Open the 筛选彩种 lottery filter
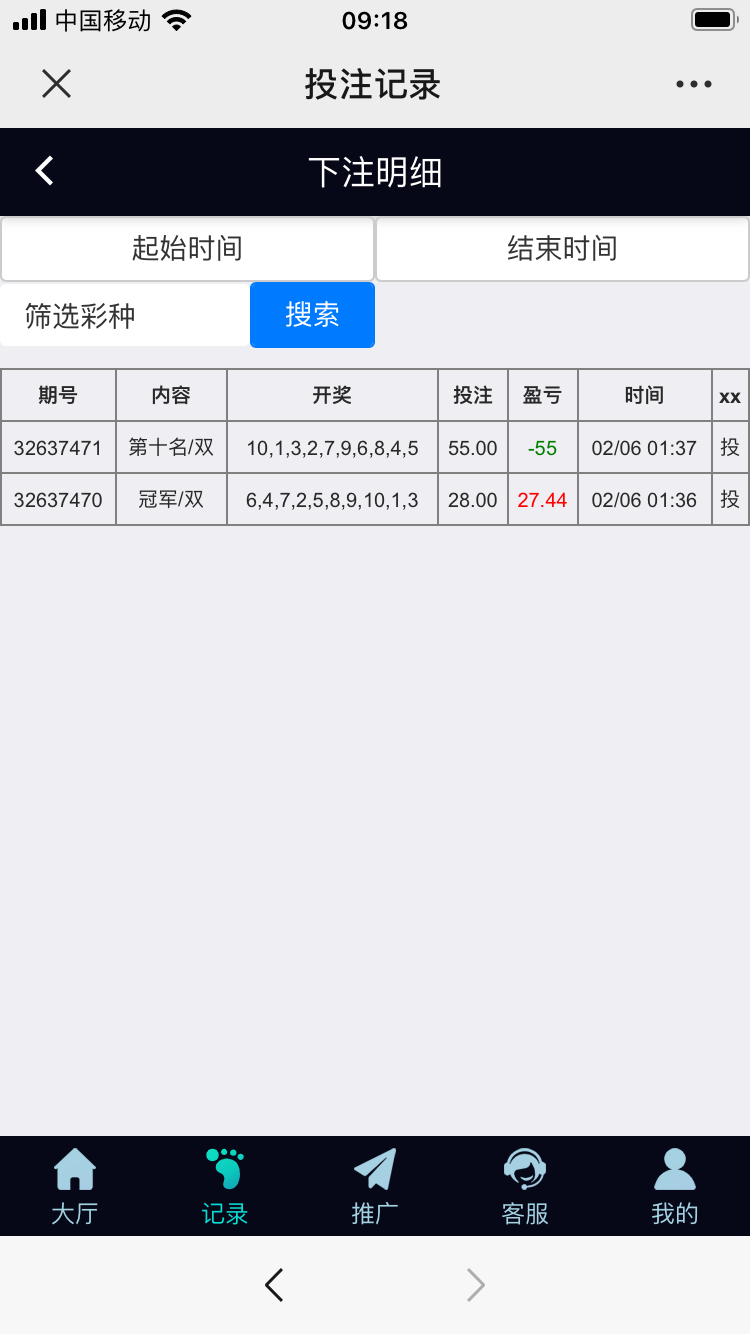This screenshot has width=750, height=1334. pyautogui.click(x=125, y=316)
